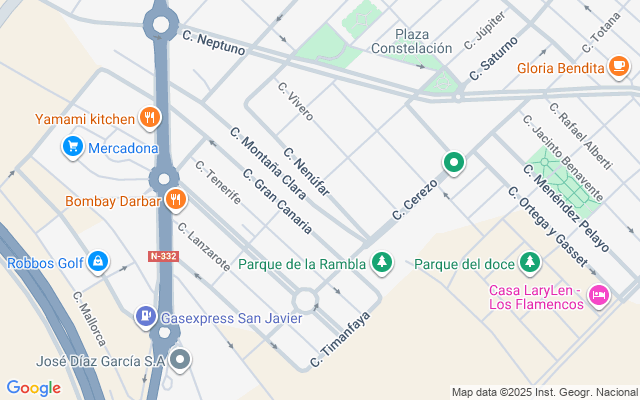The height and width of the screenshot is (400, 640).
Task: Select the Mercadona supermarket pin
Action: [71, 148]
